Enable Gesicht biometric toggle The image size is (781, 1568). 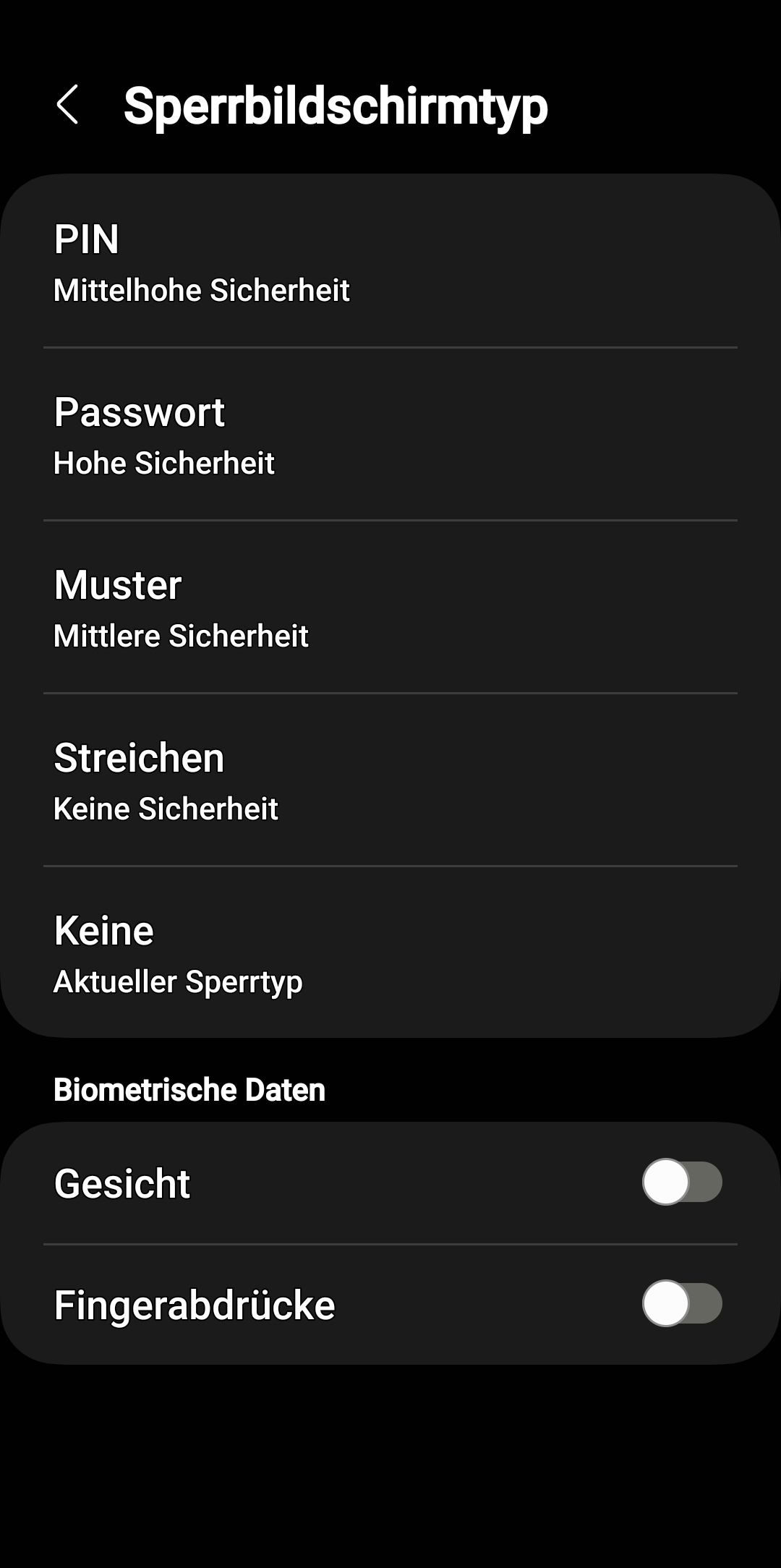682,1182
